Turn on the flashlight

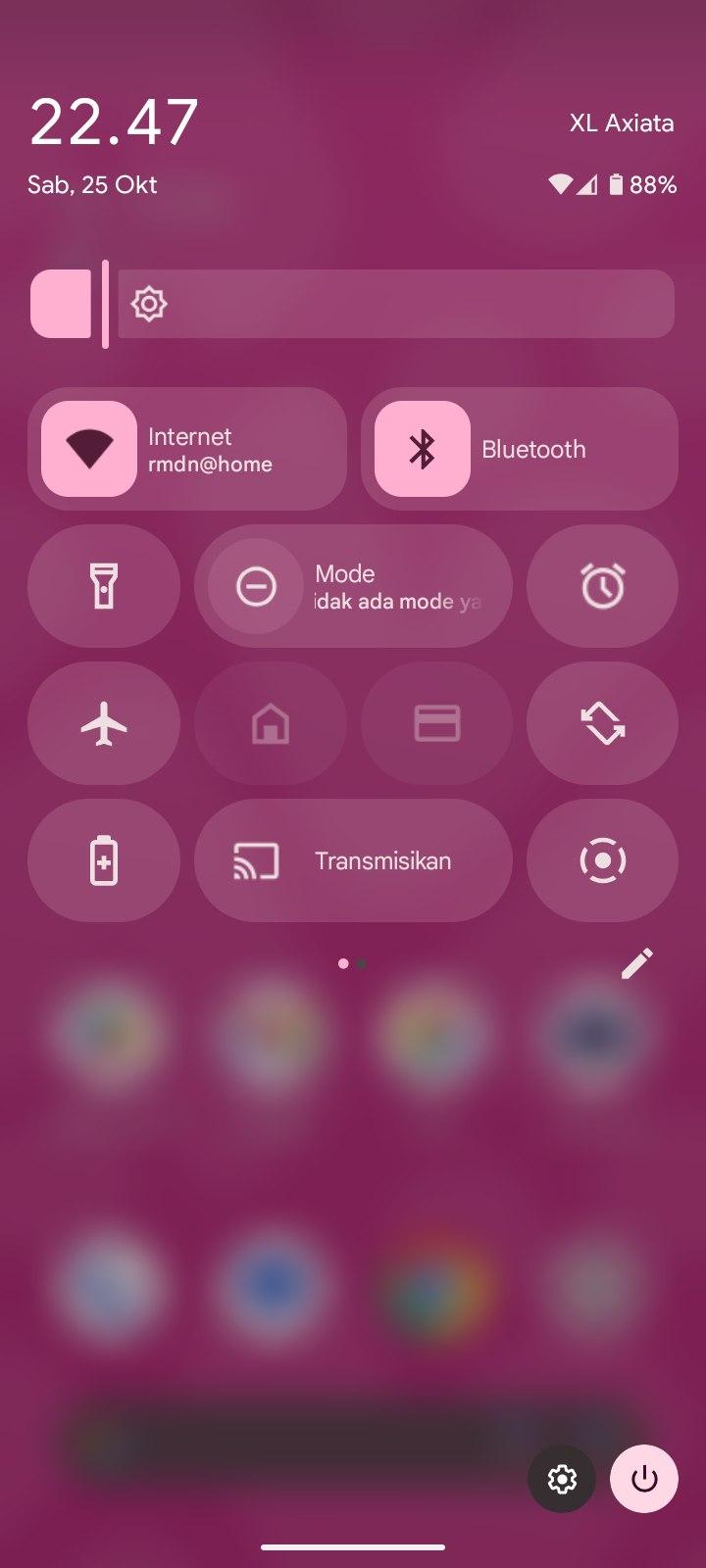[x=104, y=586]
